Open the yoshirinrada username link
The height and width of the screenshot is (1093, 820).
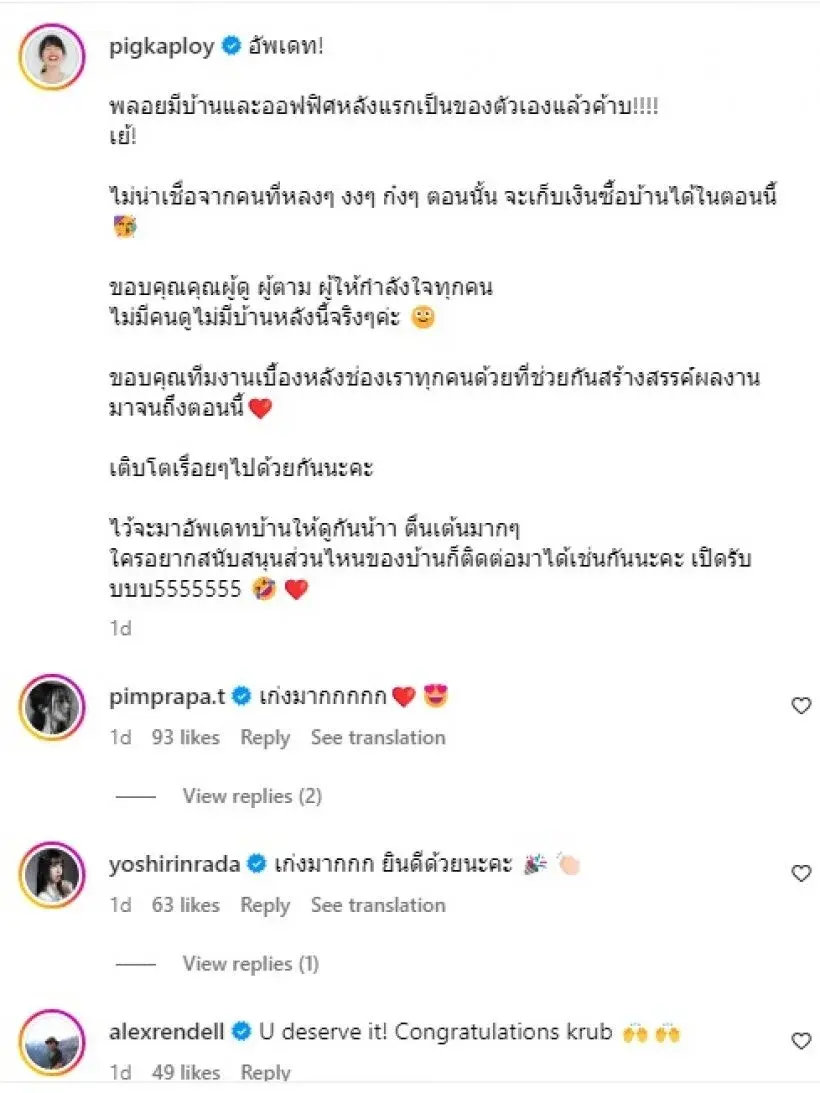click(x=175, y=864)
